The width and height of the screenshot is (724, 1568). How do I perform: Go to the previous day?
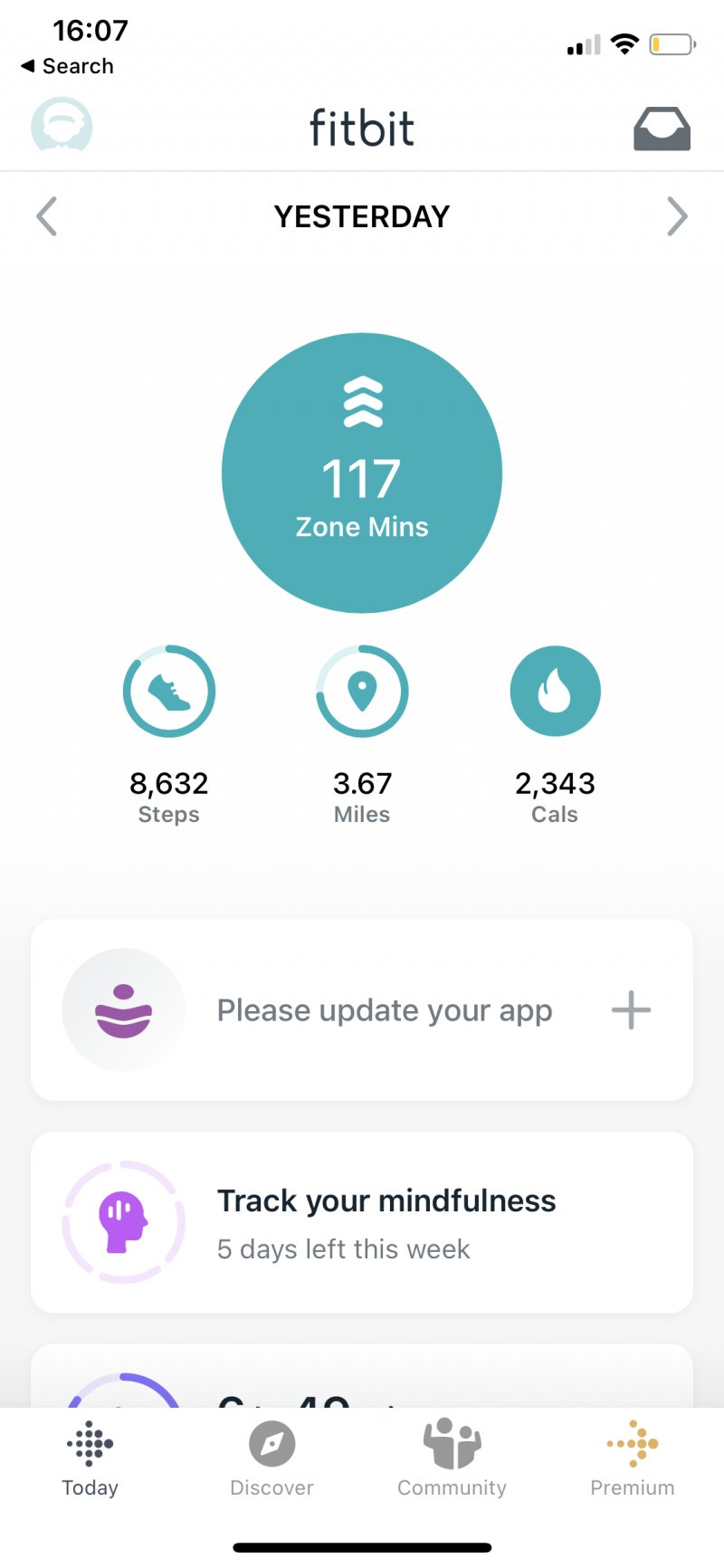(46, 216)
